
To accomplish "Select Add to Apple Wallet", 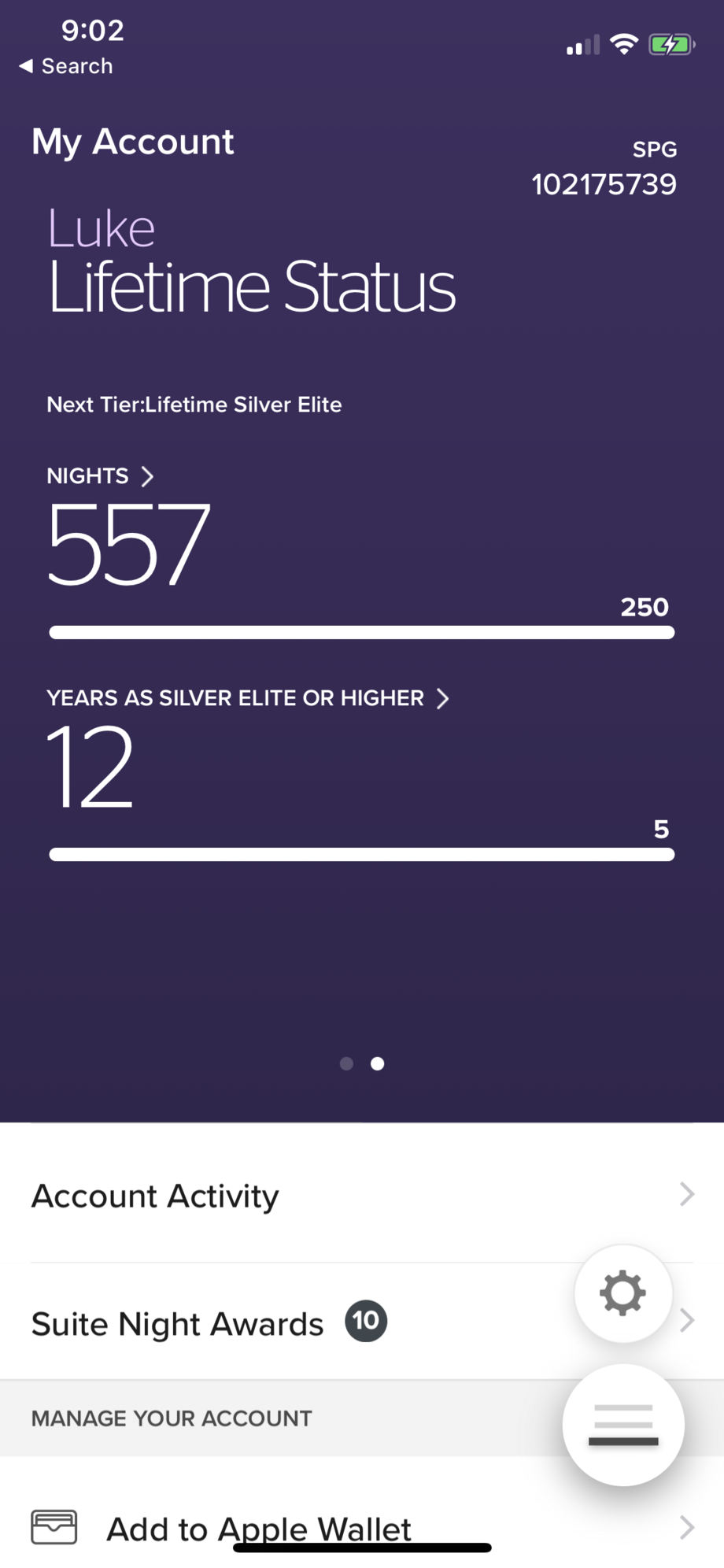I will coord(361,1529).
